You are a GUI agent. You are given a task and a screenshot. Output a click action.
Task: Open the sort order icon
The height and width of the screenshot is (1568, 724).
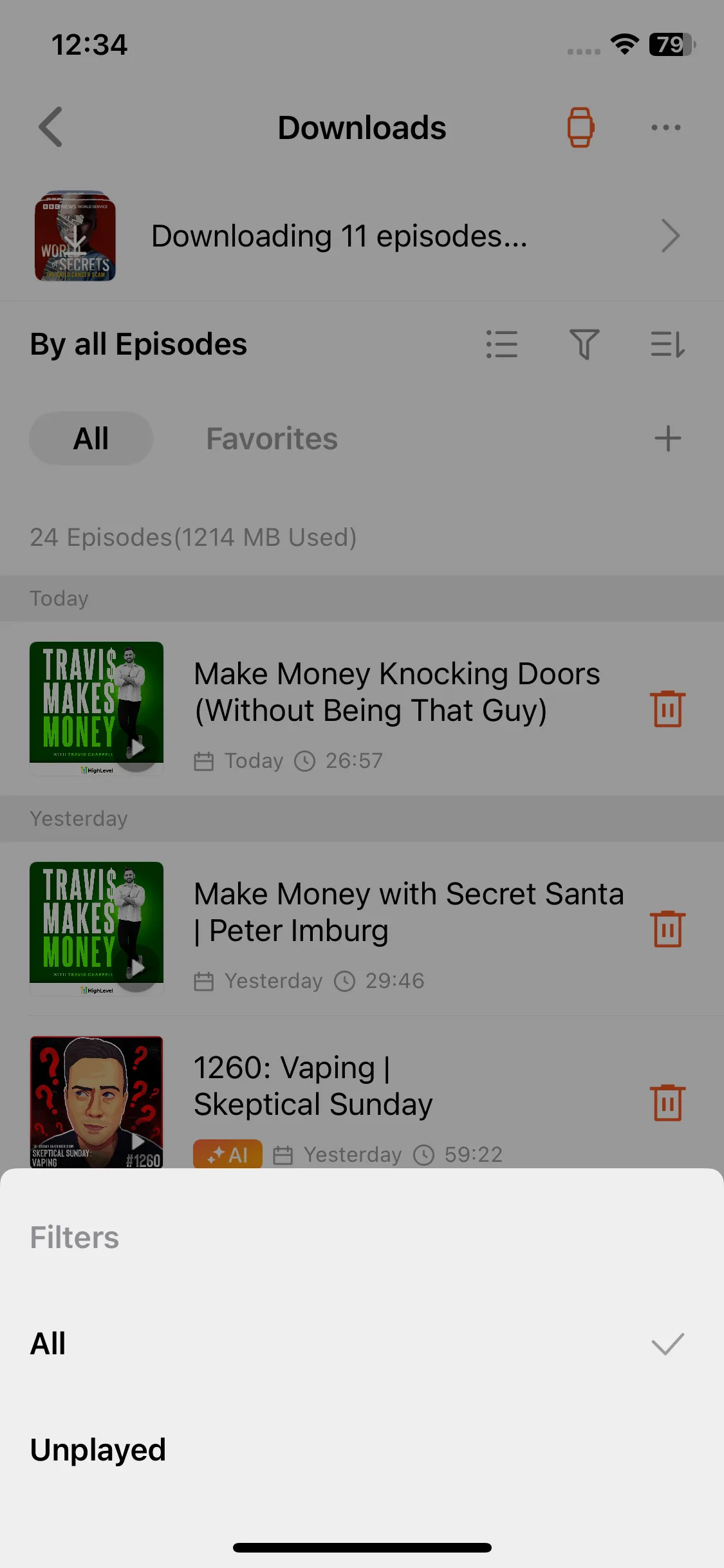pos(667,344)
